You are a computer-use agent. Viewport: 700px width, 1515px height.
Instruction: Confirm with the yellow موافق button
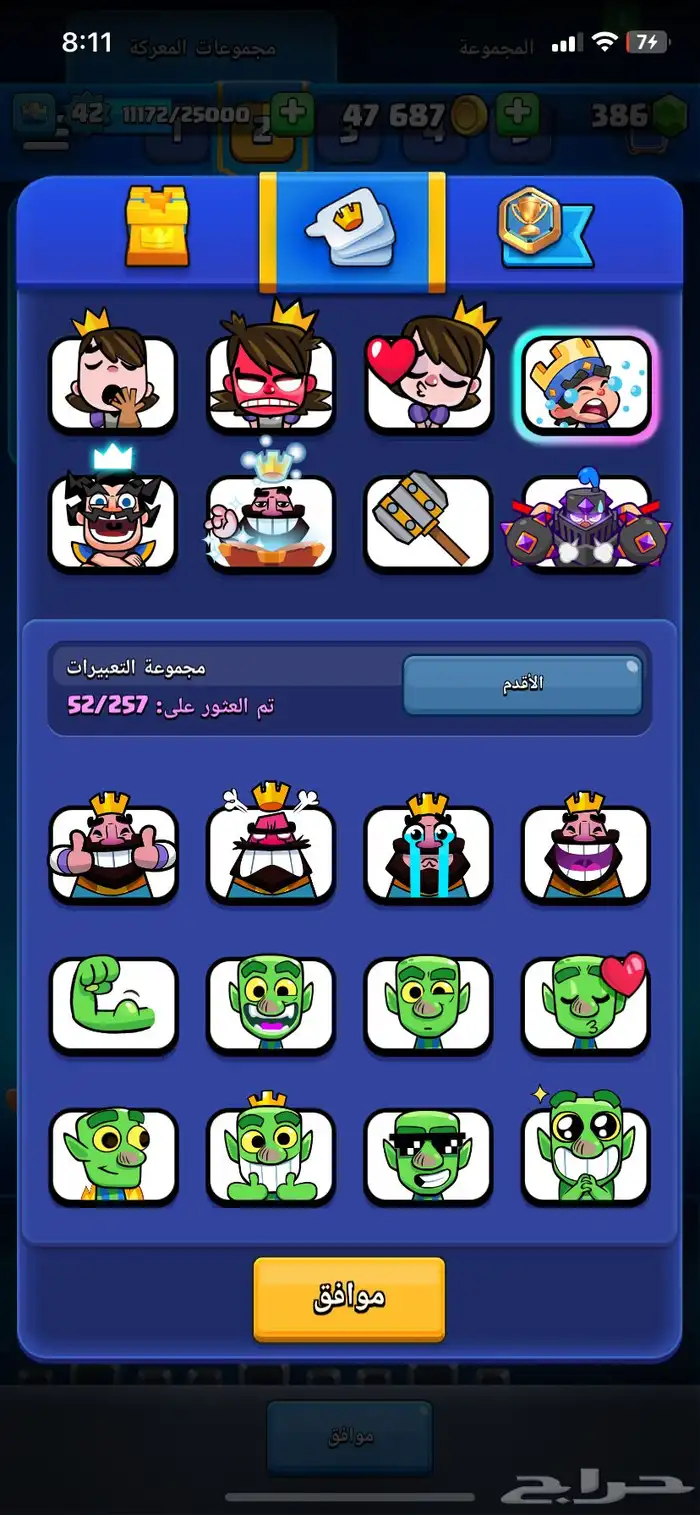coord(349,1298)
